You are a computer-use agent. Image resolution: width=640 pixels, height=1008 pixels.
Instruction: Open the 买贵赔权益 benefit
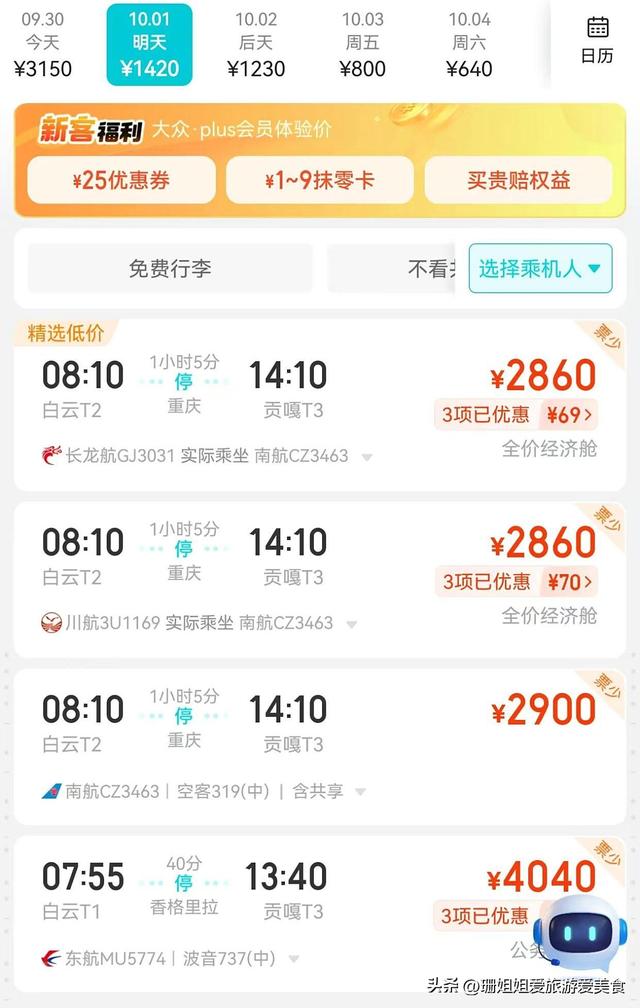(518, 181)
